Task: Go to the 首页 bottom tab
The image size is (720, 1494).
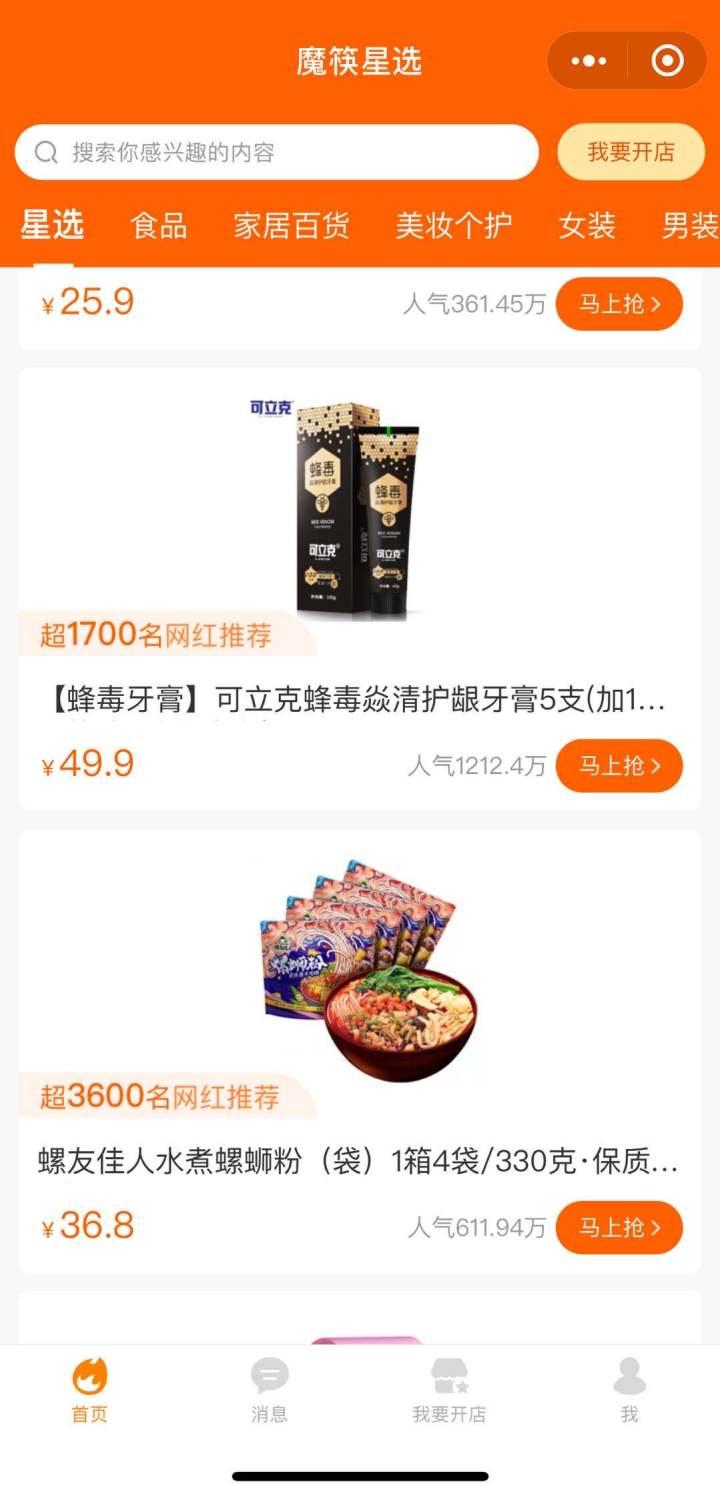Action: click(x=89, y=1390)
